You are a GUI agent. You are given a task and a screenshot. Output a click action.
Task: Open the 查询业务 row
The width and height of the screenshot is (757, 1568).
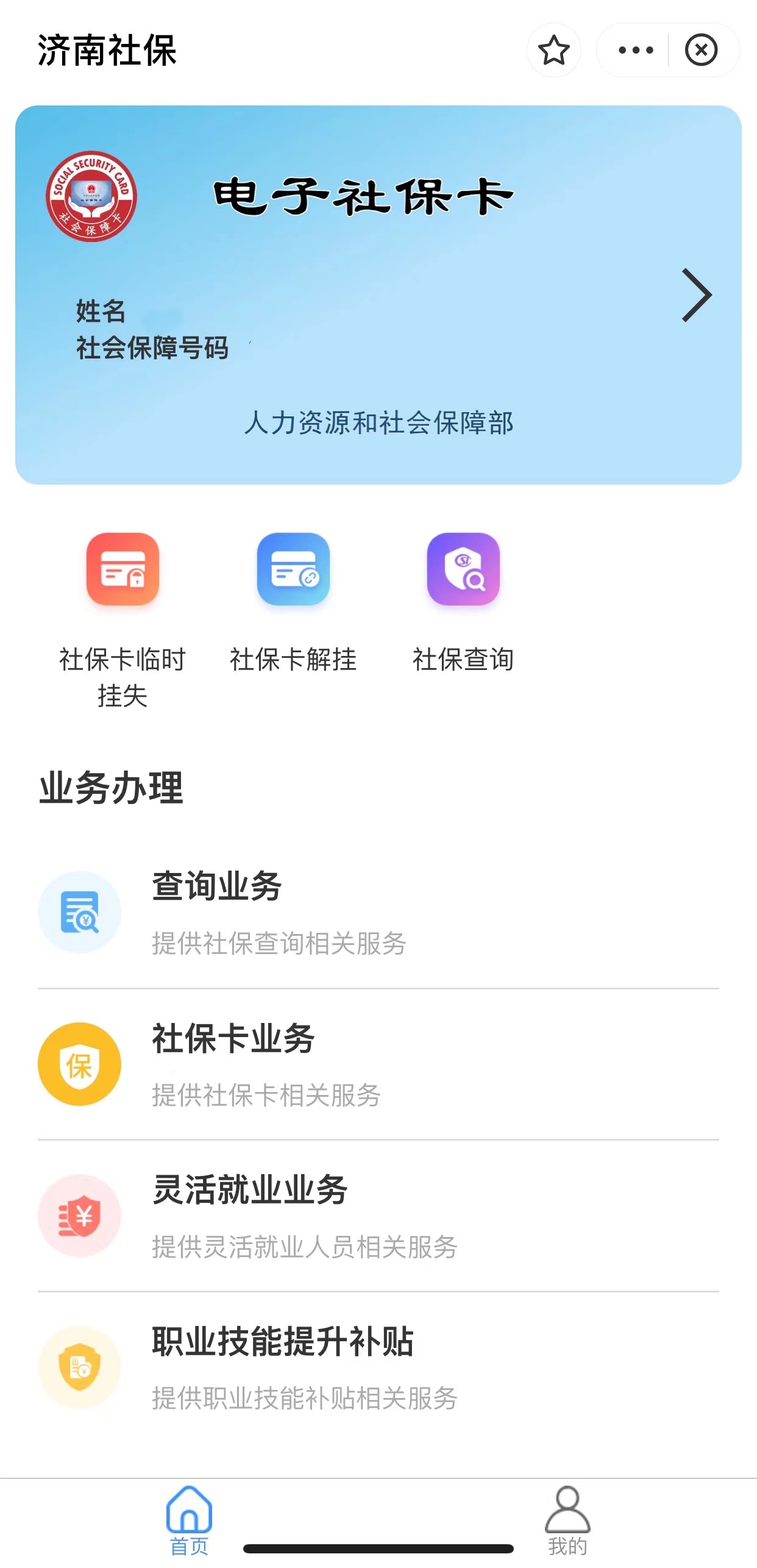click(378, 913)
